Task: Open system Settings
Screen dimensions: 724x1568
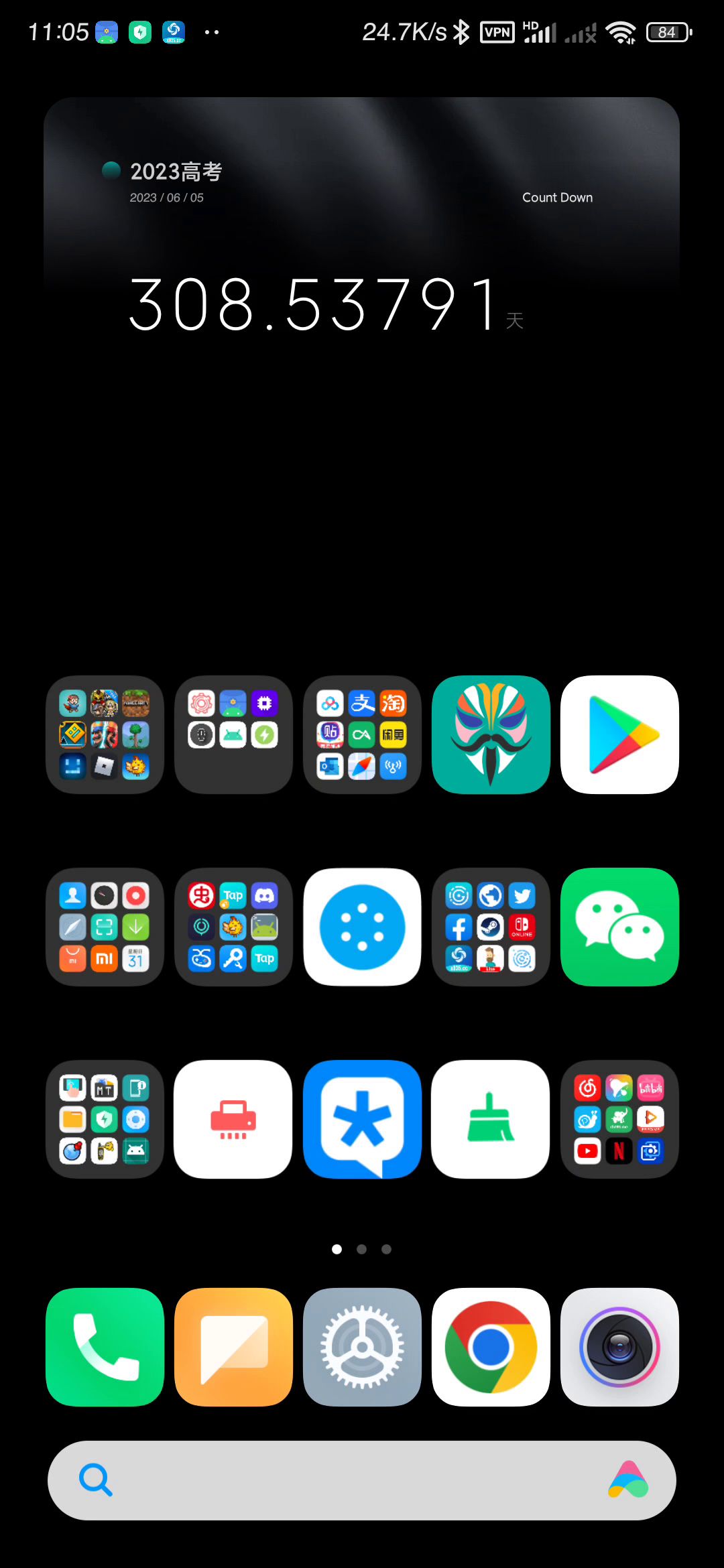Action: (362, 1347)
